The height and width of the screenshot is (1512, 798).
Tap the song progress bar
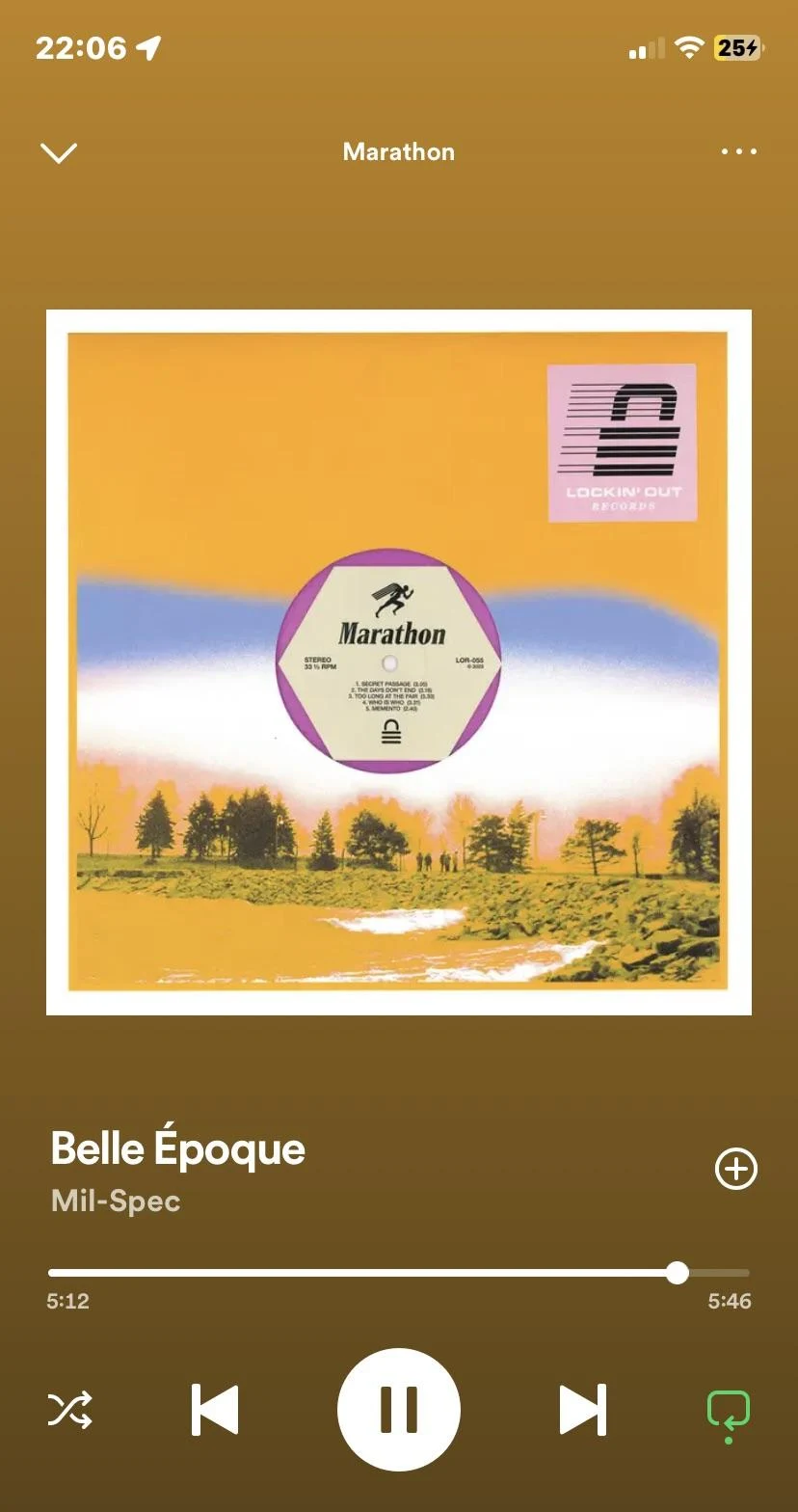(x=398, y=1273)
